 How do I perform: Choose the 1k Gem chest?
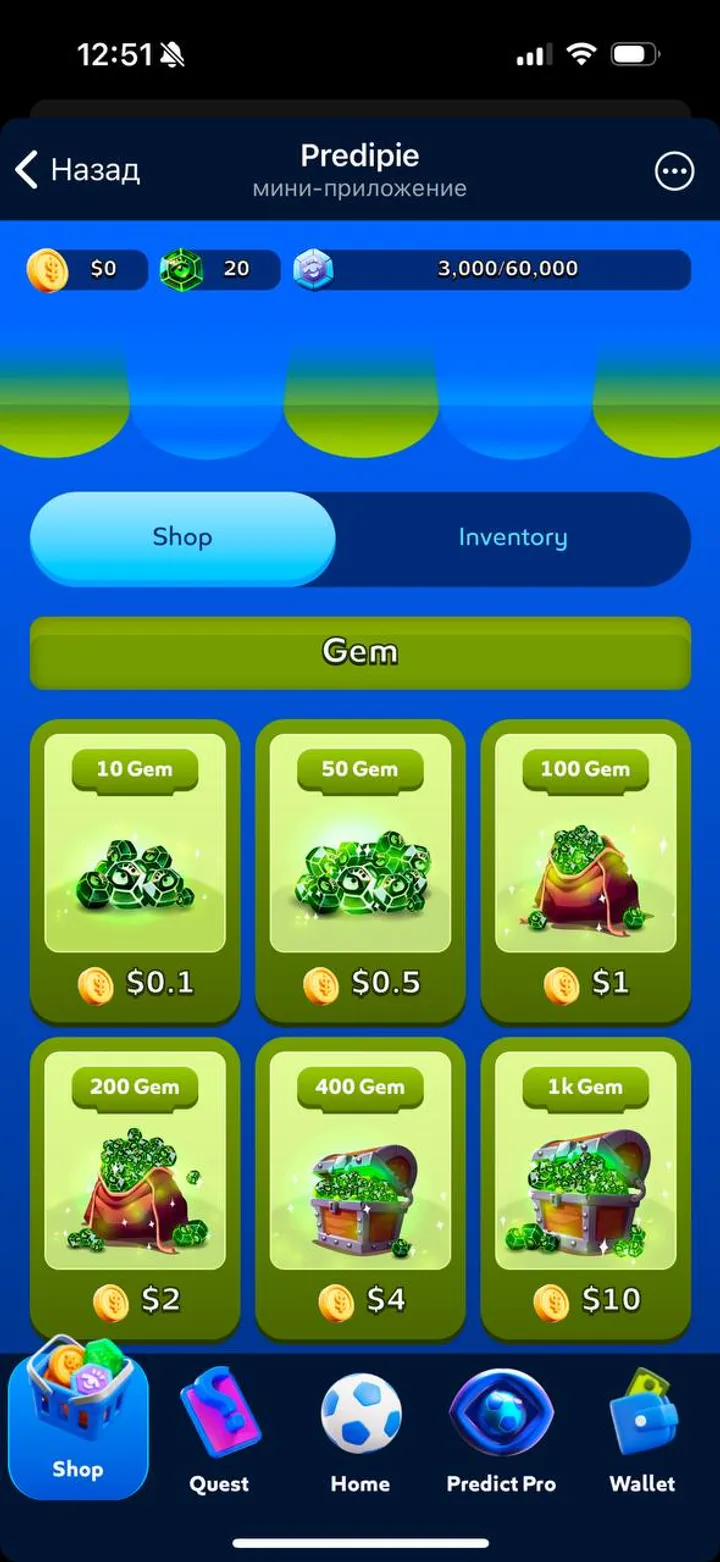click(x=586, y=1188)
